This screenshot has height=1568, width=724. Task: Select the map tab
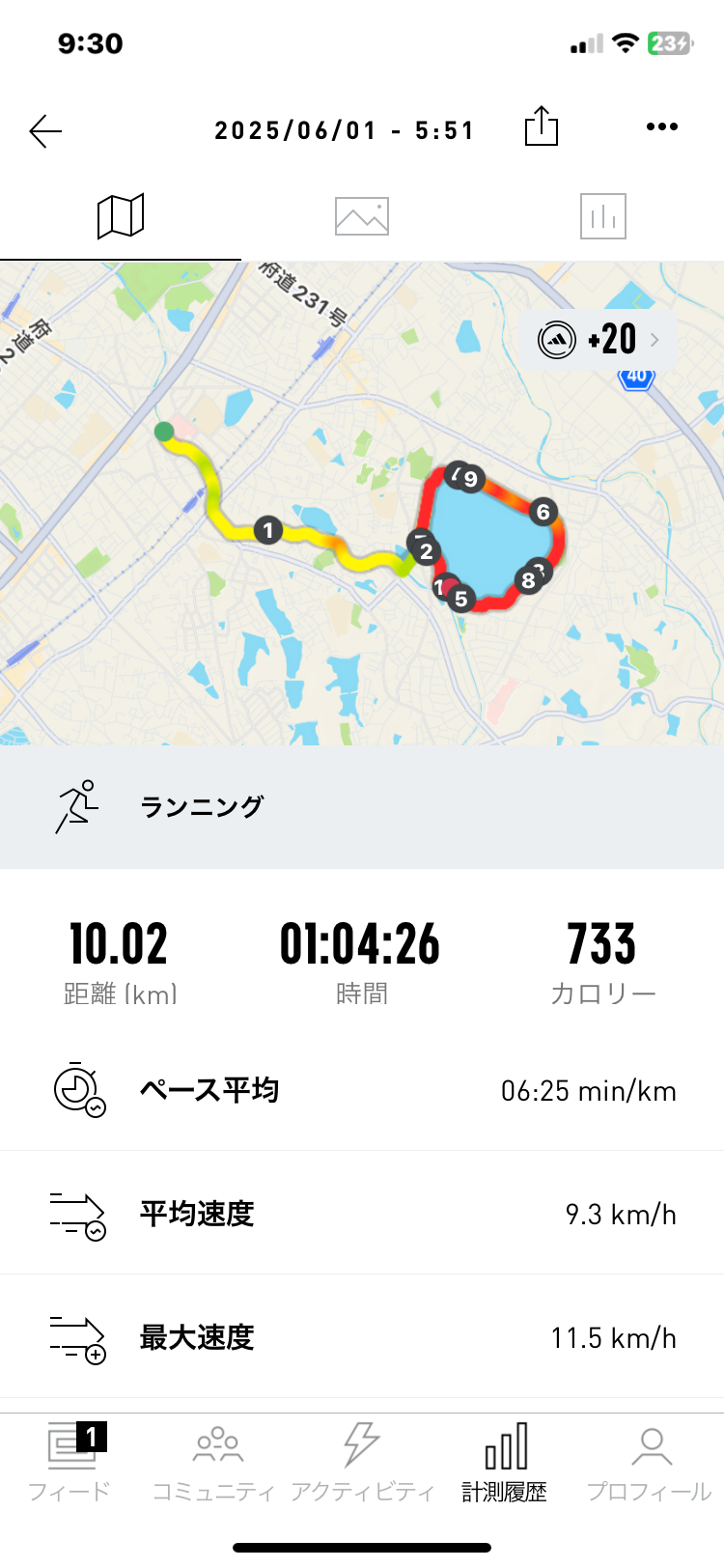pyautogui.click(x=121, y=216)
